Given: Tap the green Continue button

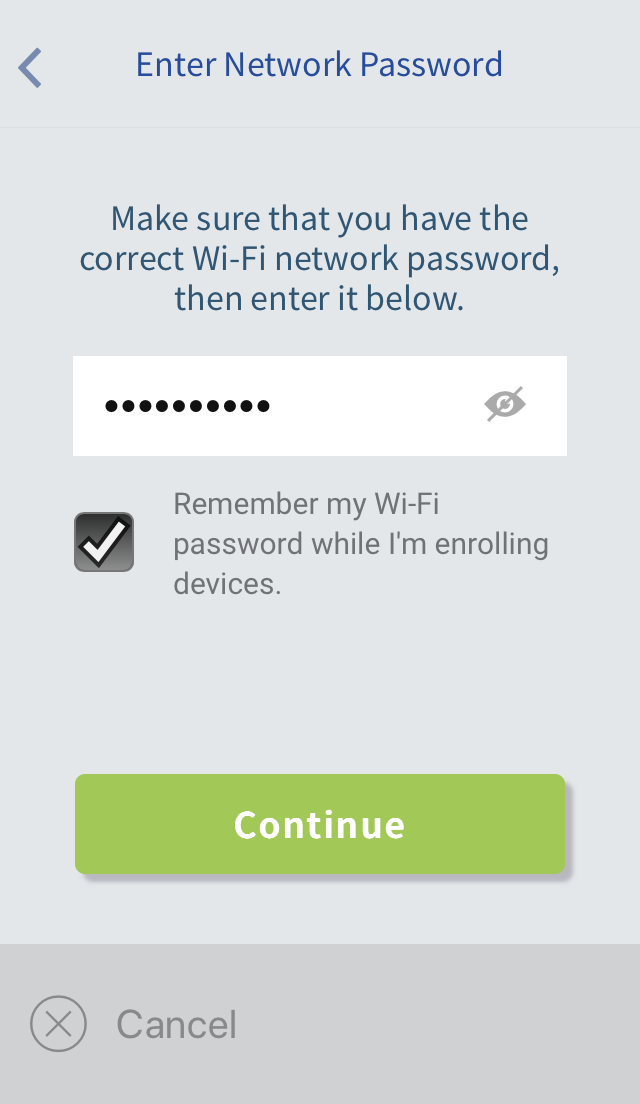Looking at the screenshot, I should [320, 824].
